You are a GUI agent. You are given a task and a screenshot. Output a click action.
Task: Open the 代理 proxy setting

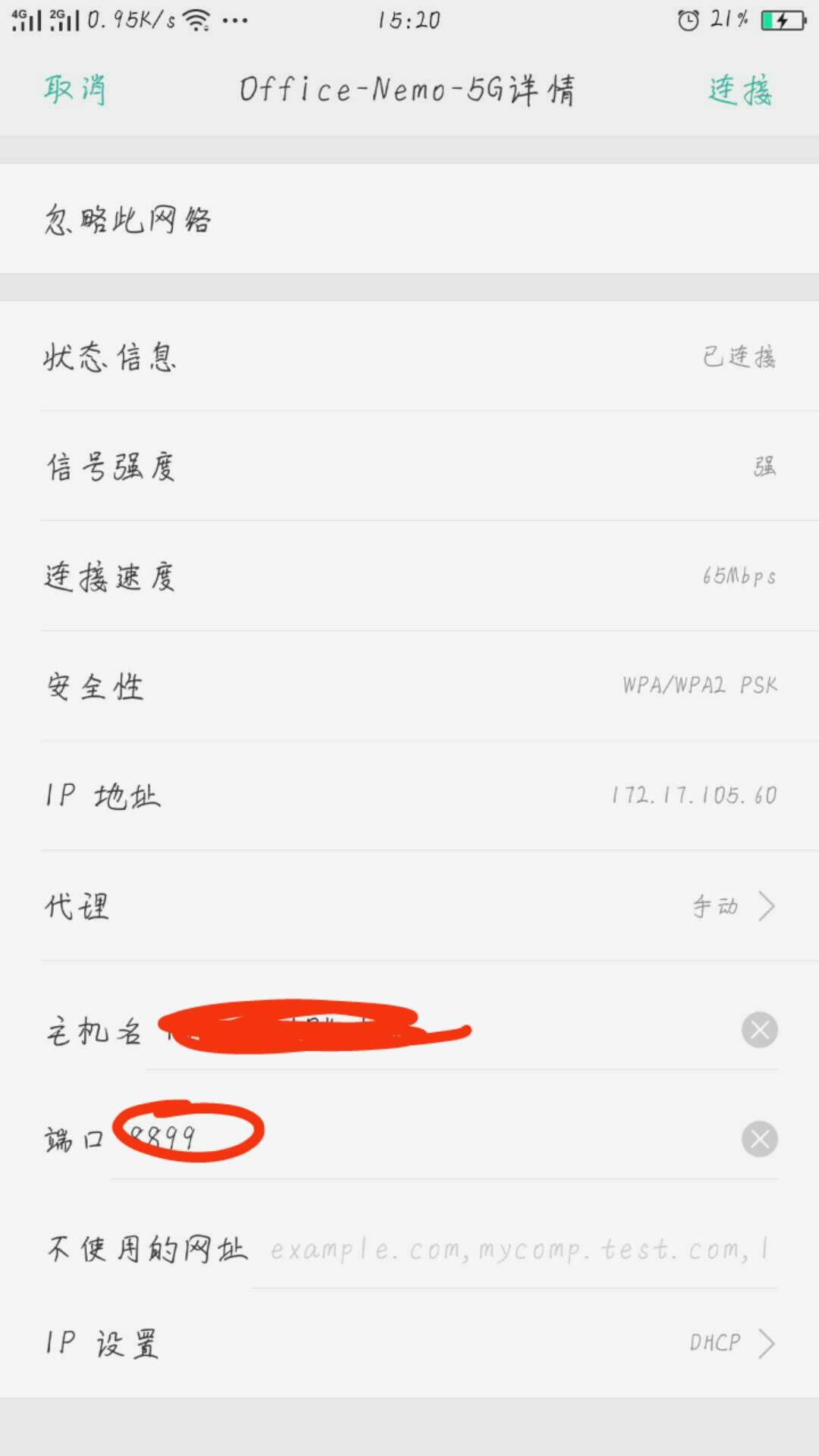pos(409,906)
